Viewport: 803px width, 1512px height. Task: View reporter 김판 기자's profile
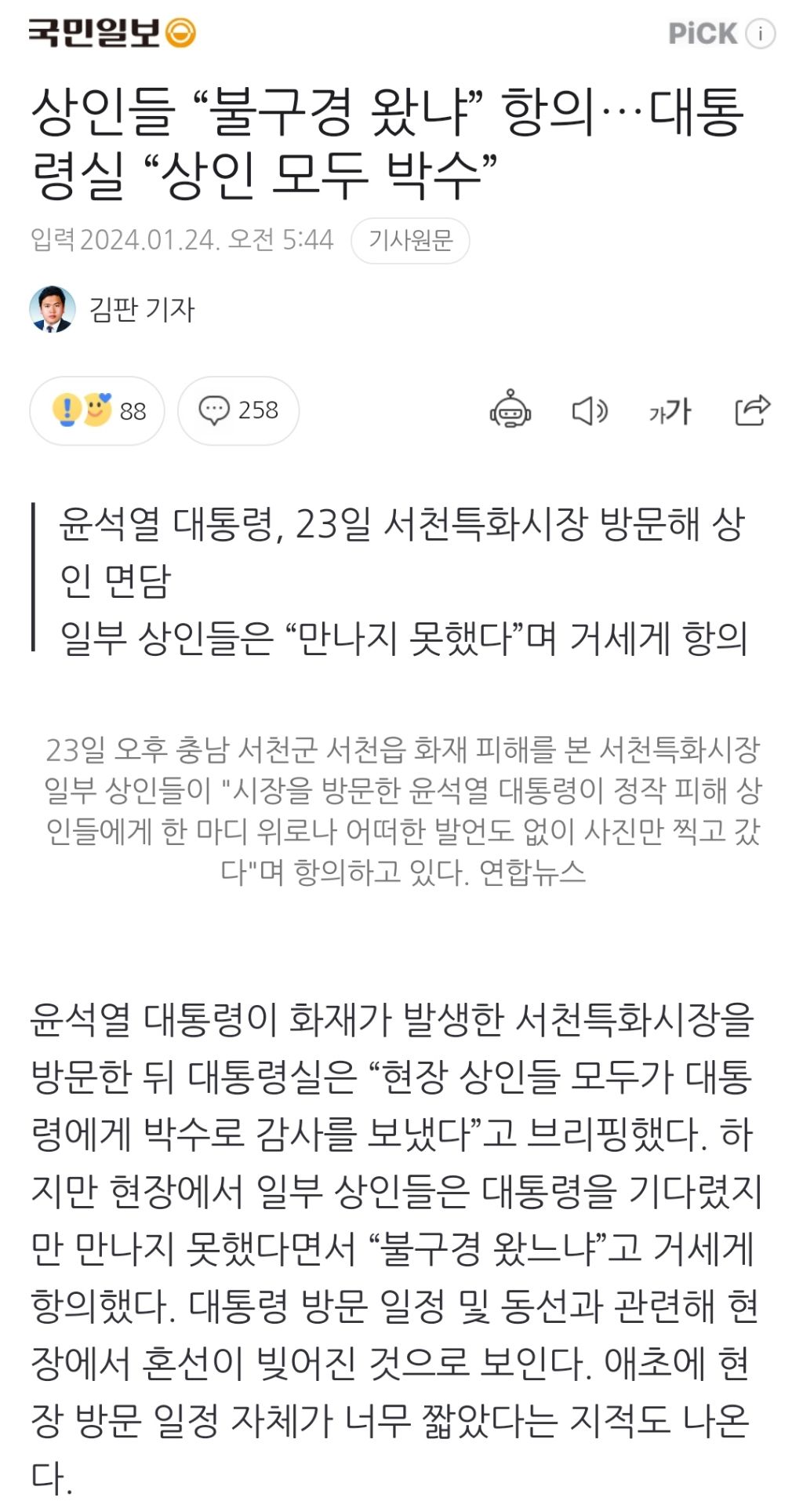(112, 309)
